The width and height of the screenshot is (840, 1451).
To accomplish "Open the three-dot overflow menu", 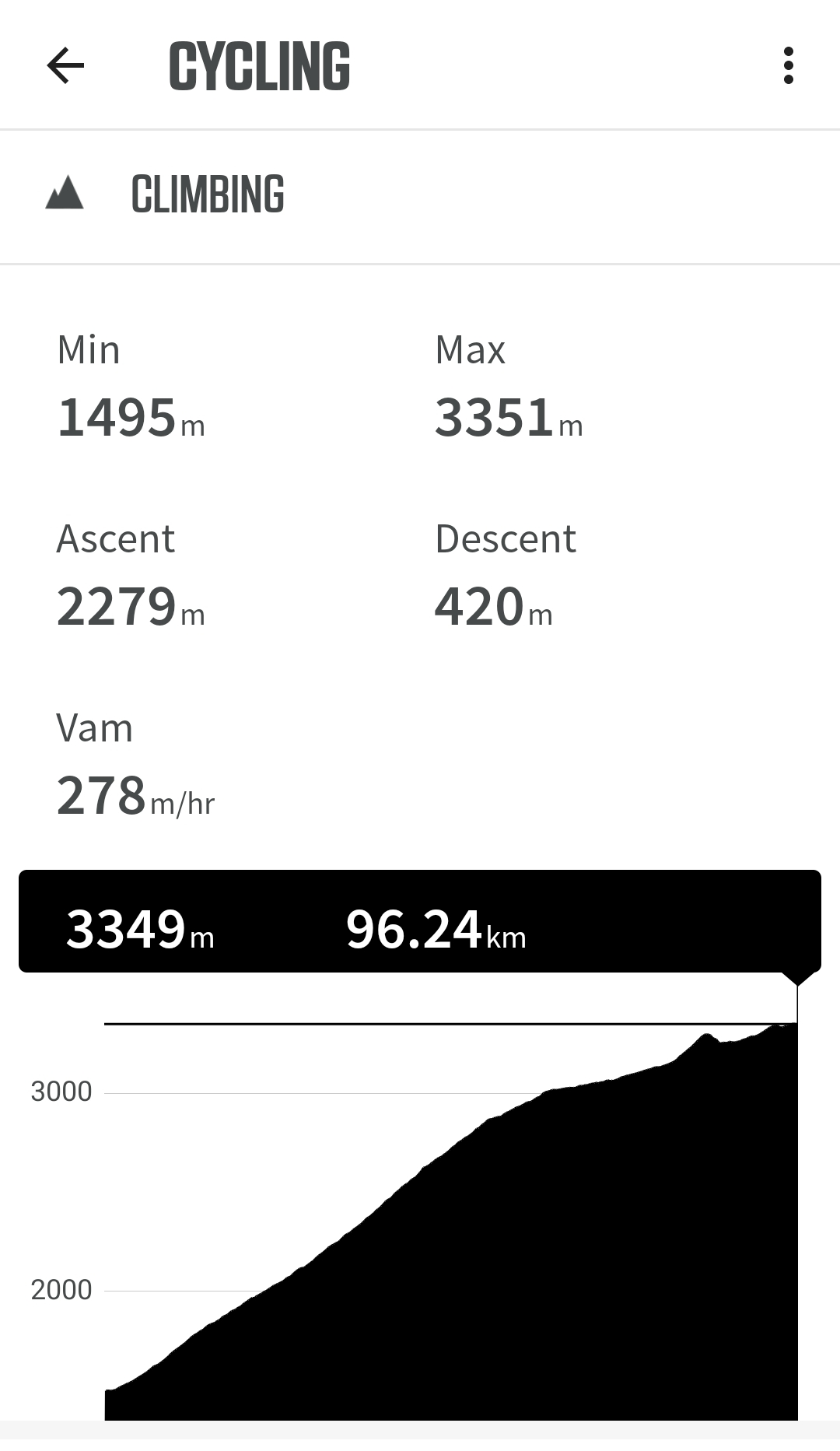I will [789, 65].
